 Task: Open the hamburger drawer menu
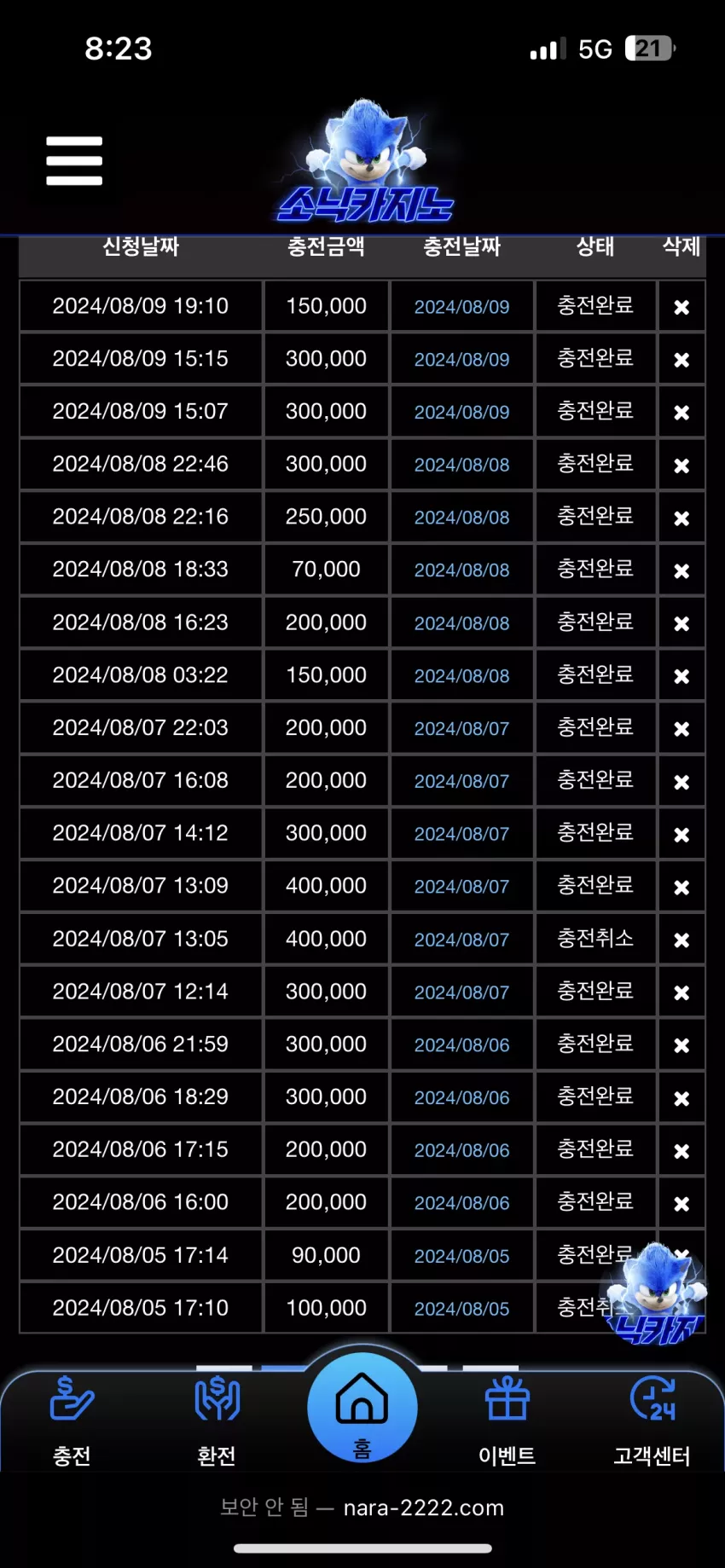point(74,161)
